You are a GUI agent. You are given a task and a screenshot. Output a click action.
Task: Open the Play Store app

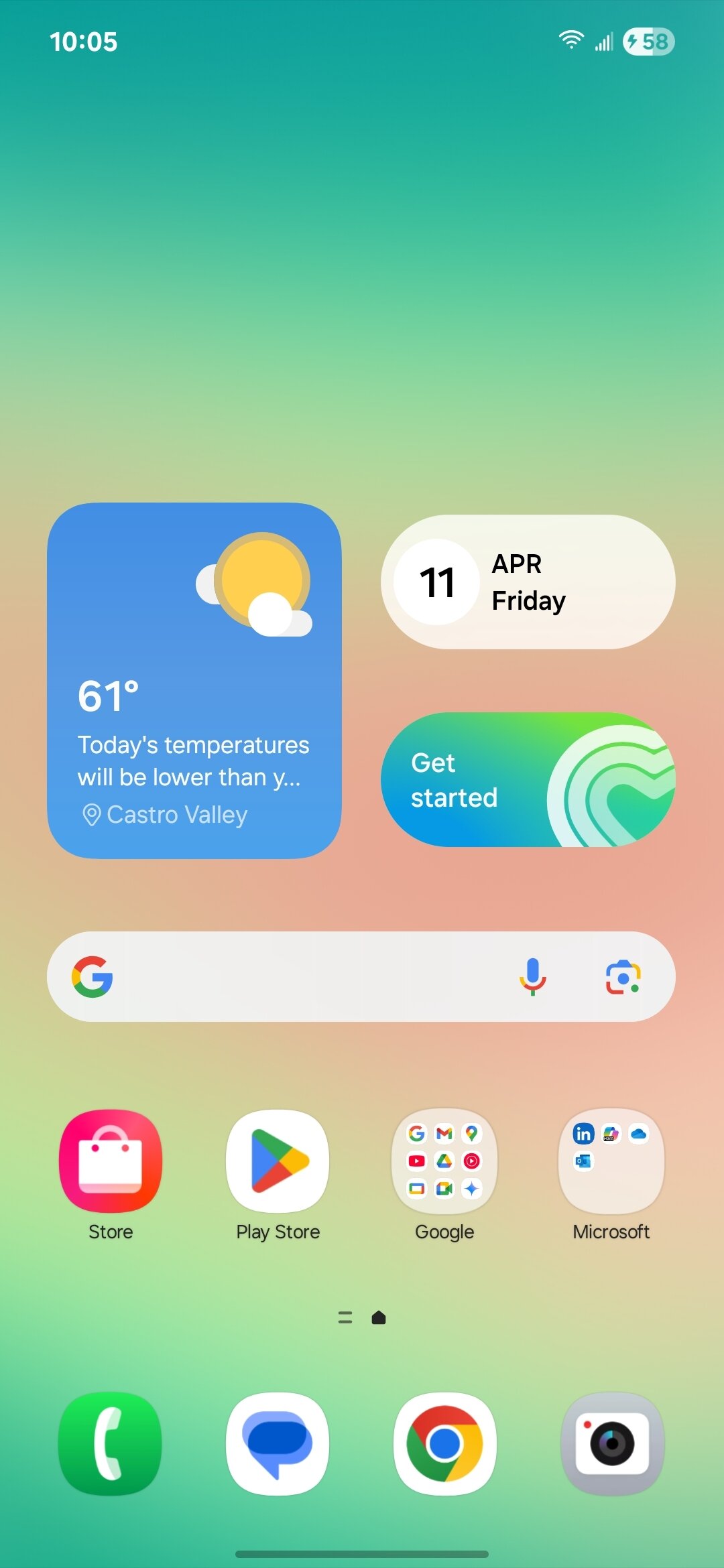tap(278, 1161)
